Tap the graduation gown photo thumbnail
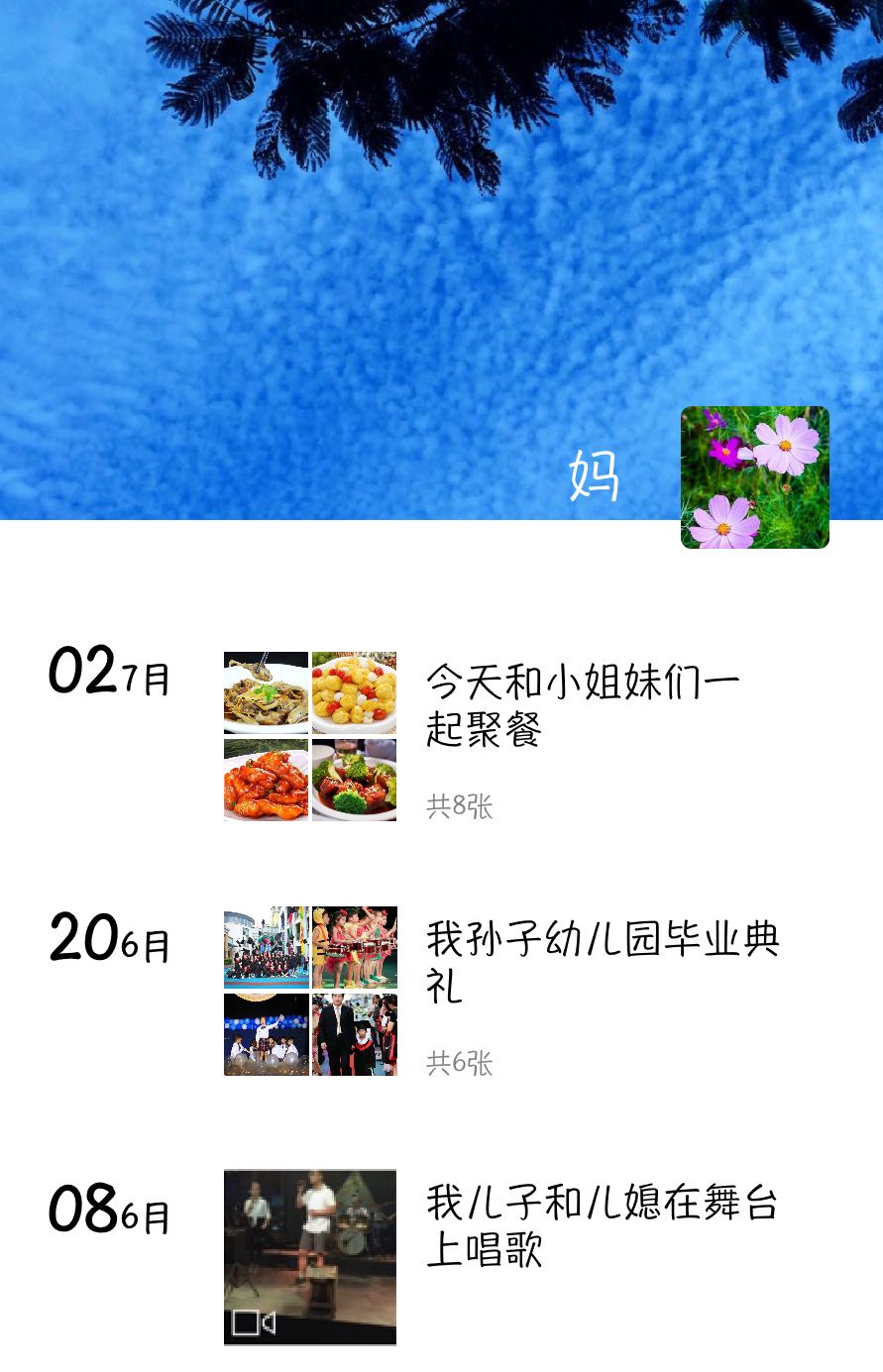Screen dimensions: 883x1372 click(354, 1034)
